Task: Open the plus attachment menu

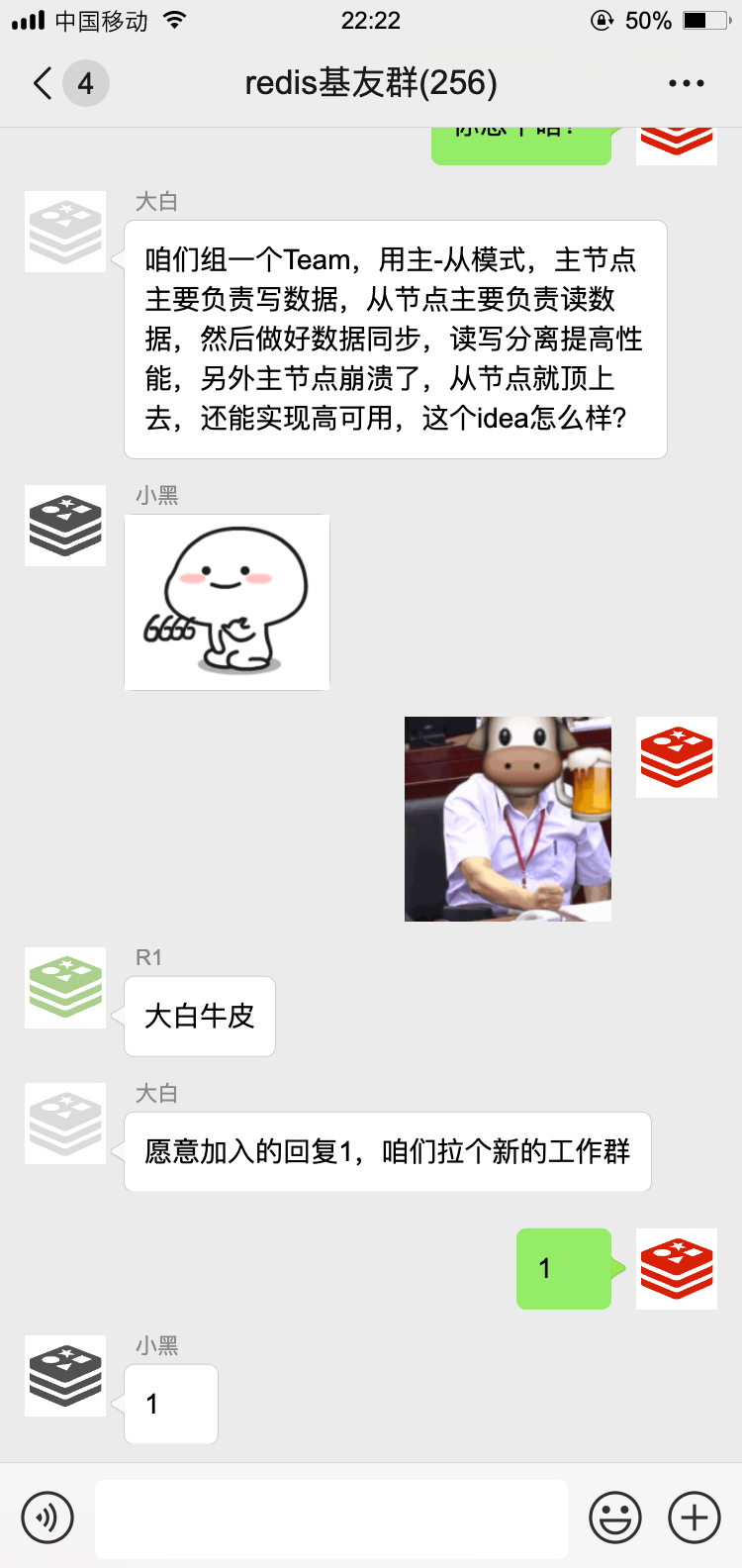Action: click(695, 1517)
